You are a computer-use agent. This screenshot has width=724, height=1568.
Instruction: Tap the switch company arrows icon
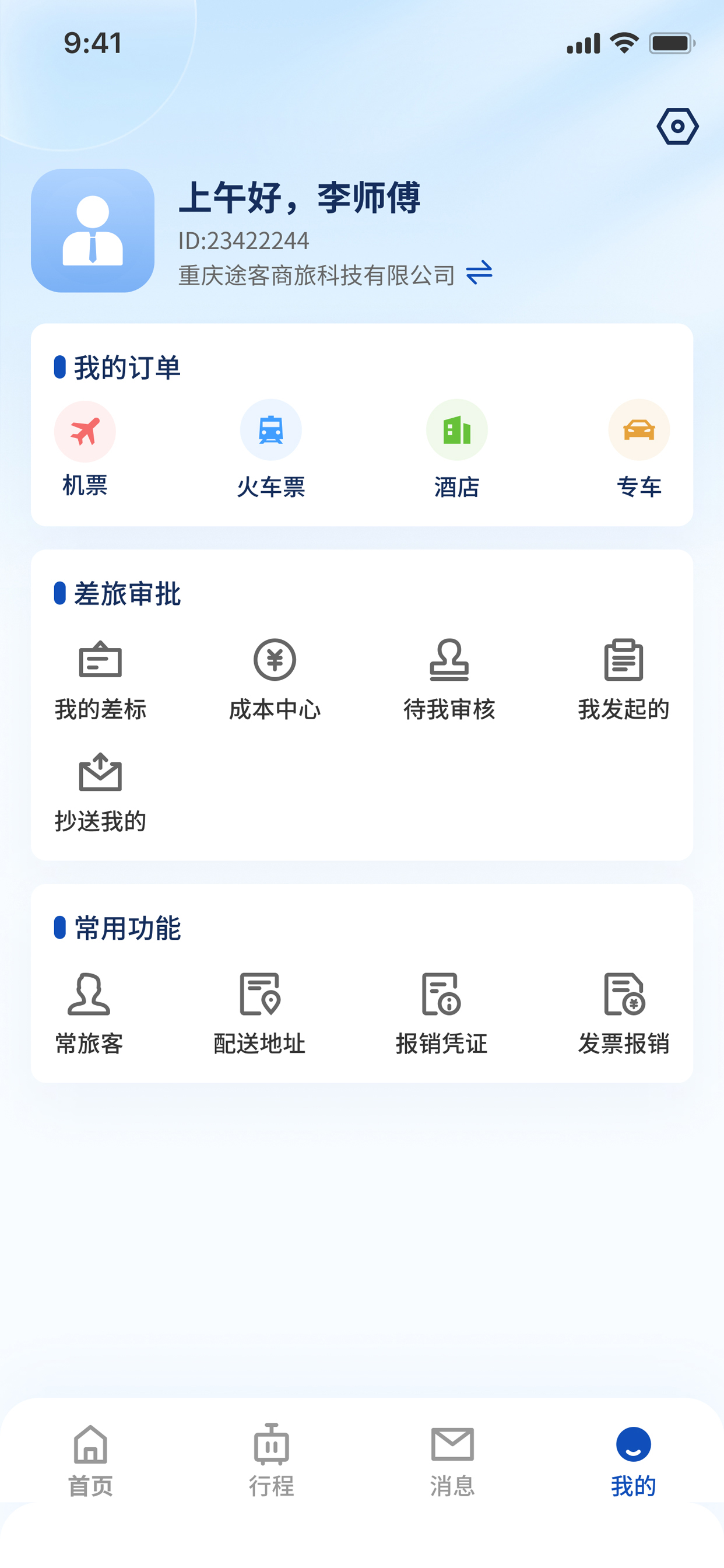tap(479, 272)
